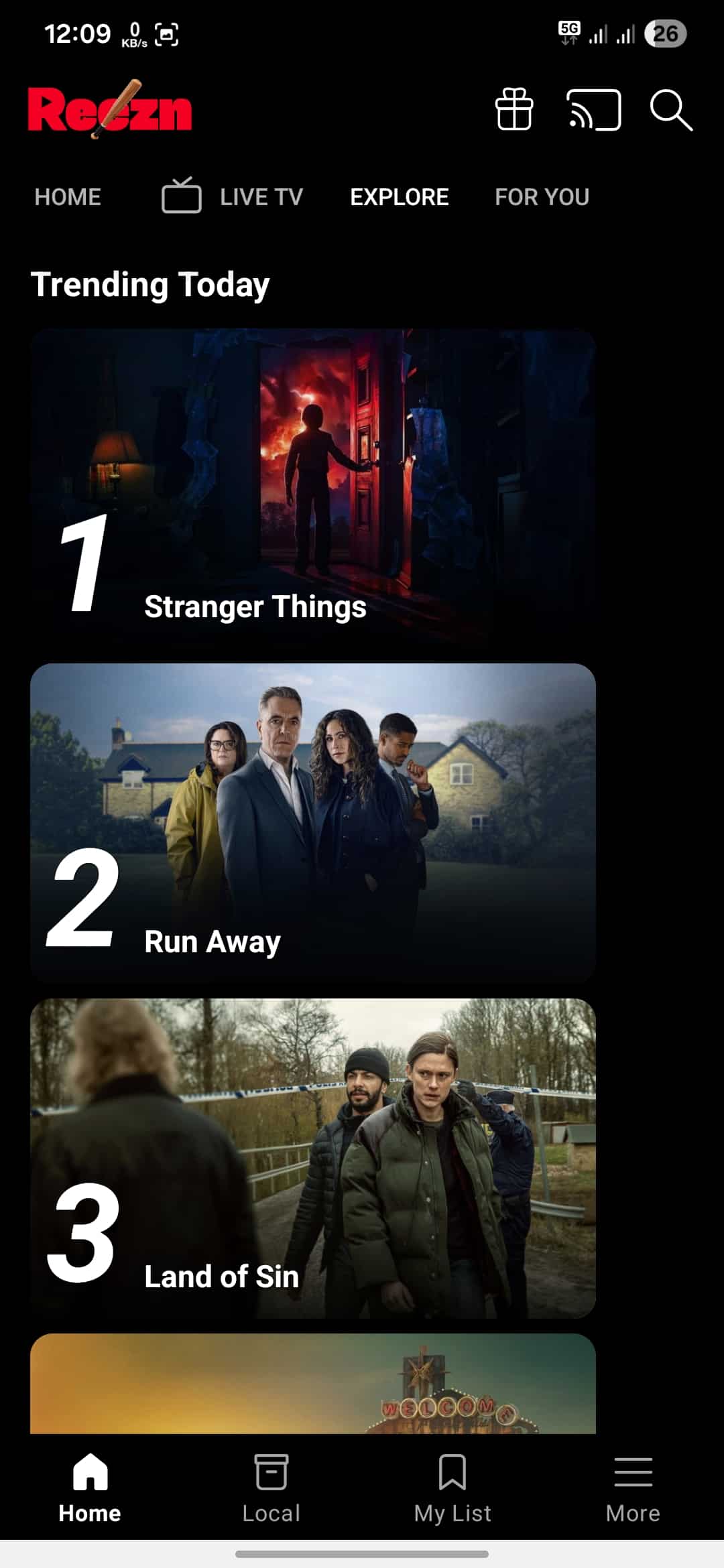724x1568 pixels.
Task: Open search with the magnifier icon
Action: [670, 109]
